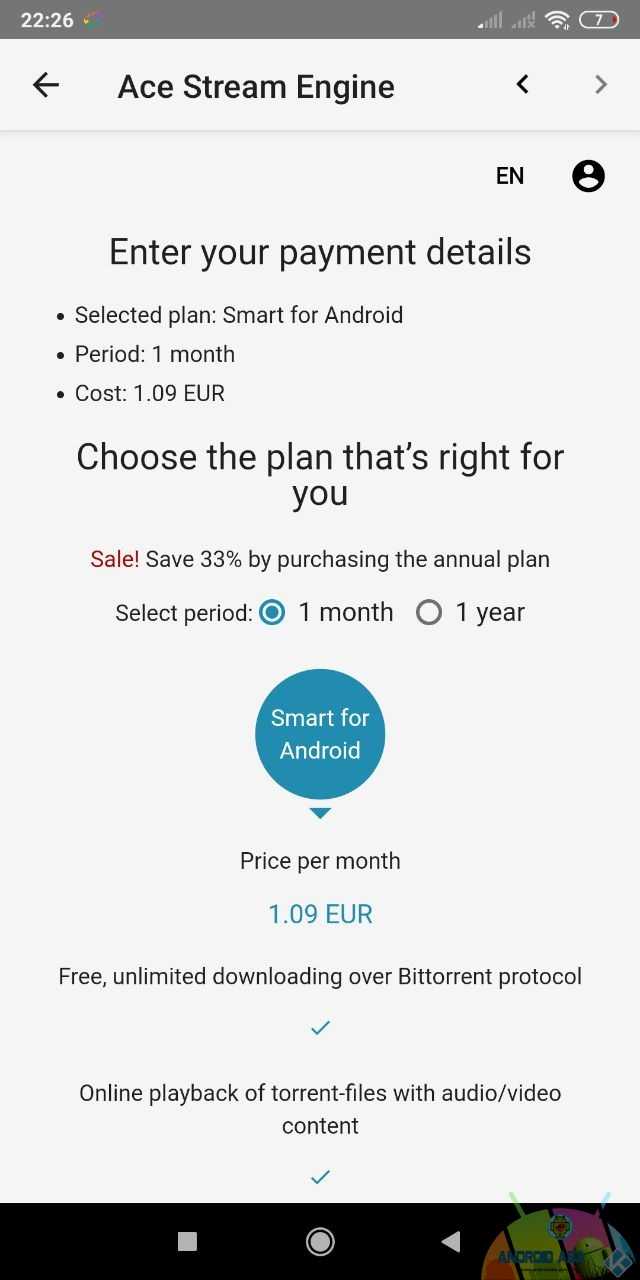Viewport: 640px width, 1280px height.
Task: Select the 1 month period
Action: pyautogui.click(x=327, y=613)
